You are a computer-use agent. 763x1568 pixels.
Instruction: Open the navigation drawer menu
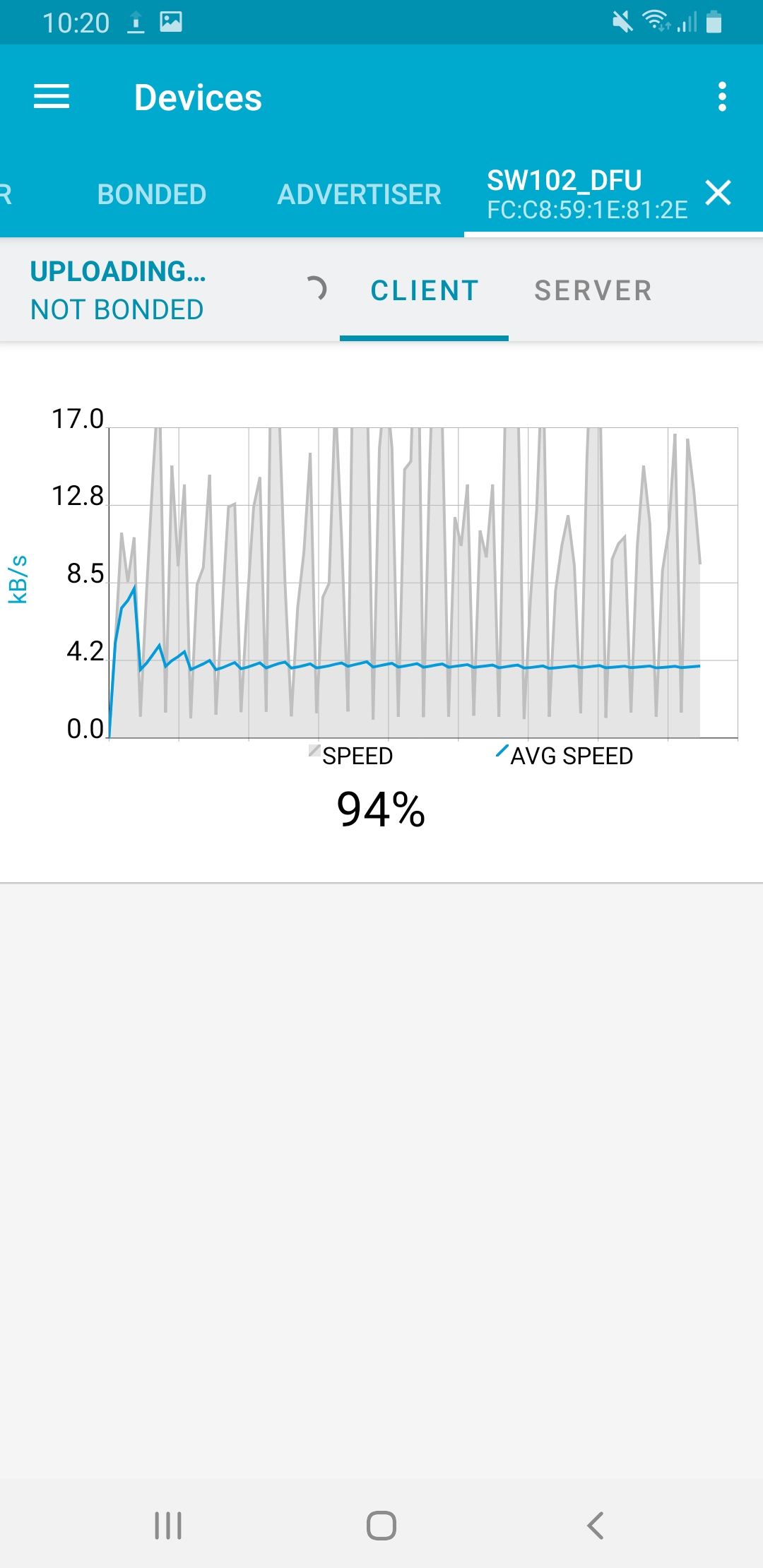[x=52, y=97]
